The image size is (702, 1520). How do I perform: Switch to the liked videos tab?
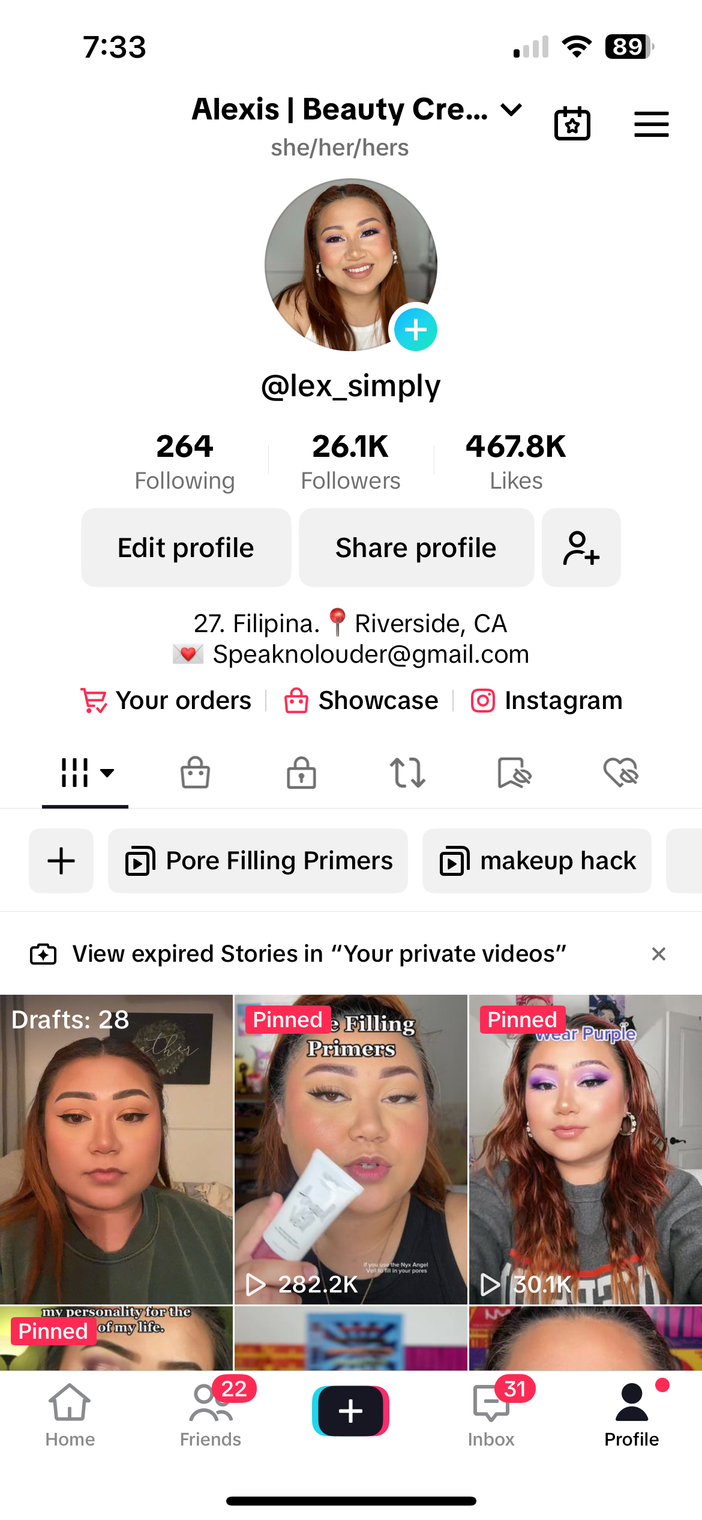pyautogui.click(x=620, y=773)
